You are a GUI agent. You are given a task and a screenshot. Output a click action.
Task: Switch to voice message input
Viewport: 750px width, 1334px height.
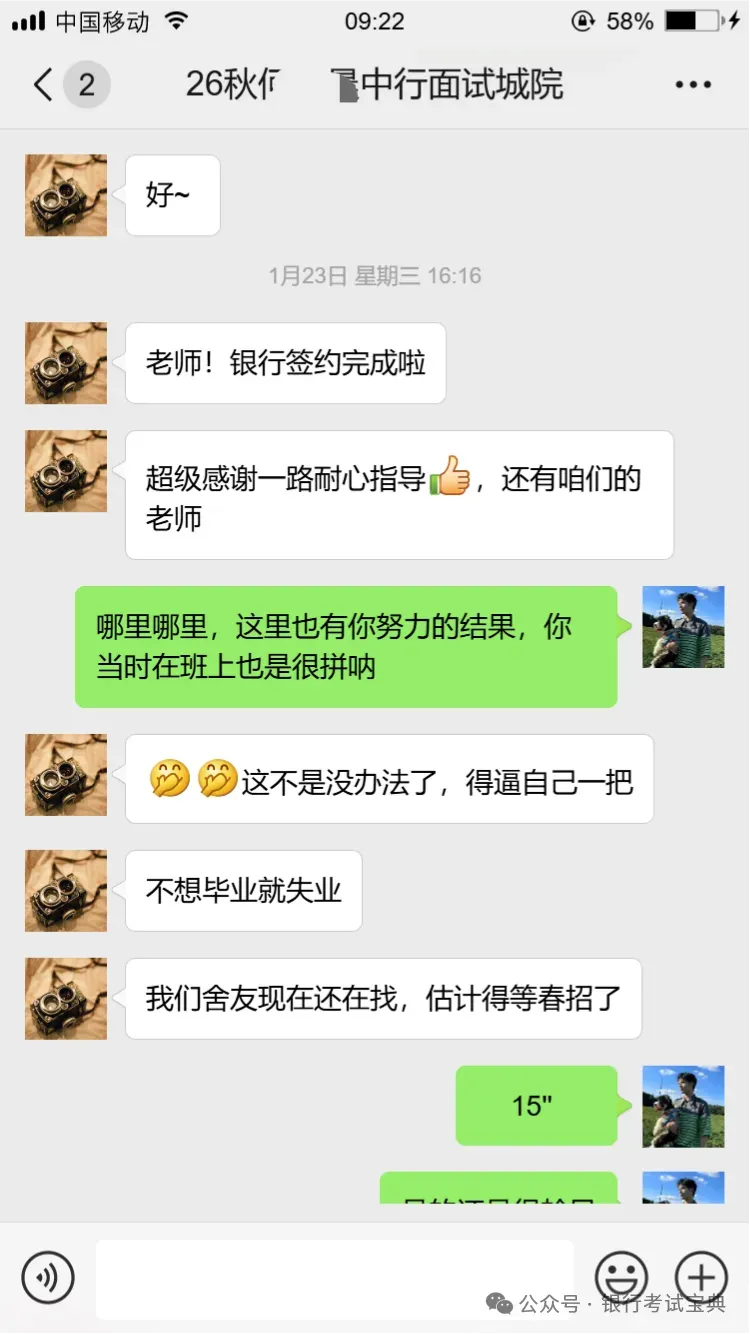click(x=48, y=1277)
